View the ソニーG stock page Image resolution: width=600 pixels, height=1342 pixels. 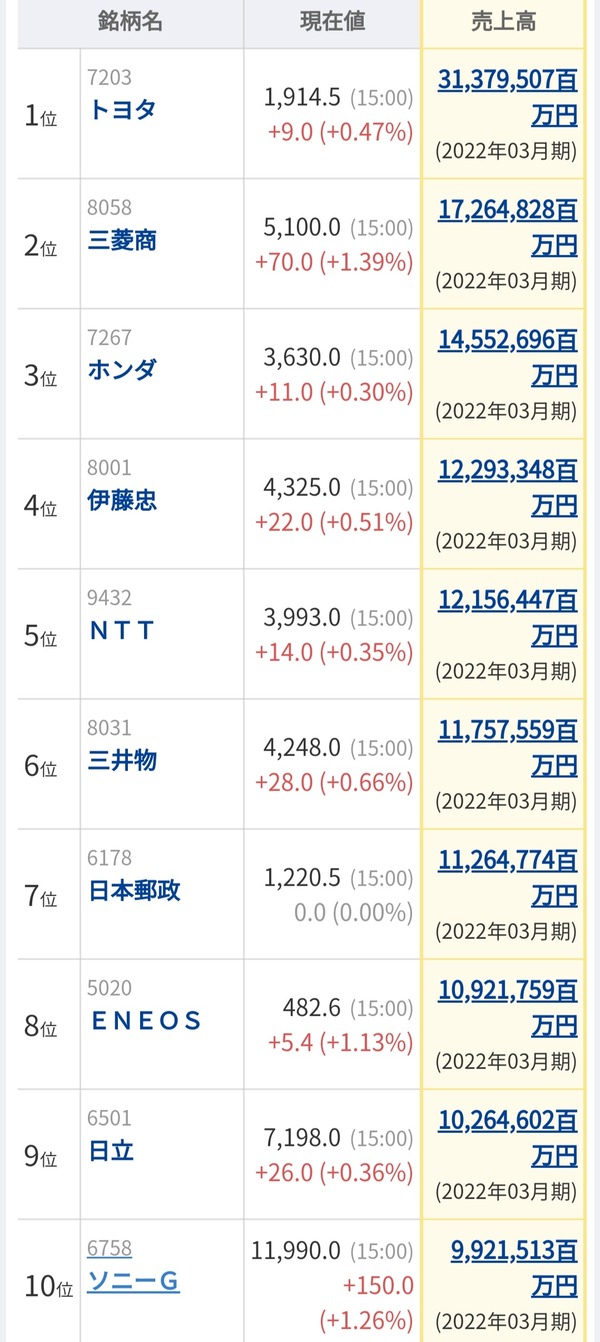[x=133, y=1280]
